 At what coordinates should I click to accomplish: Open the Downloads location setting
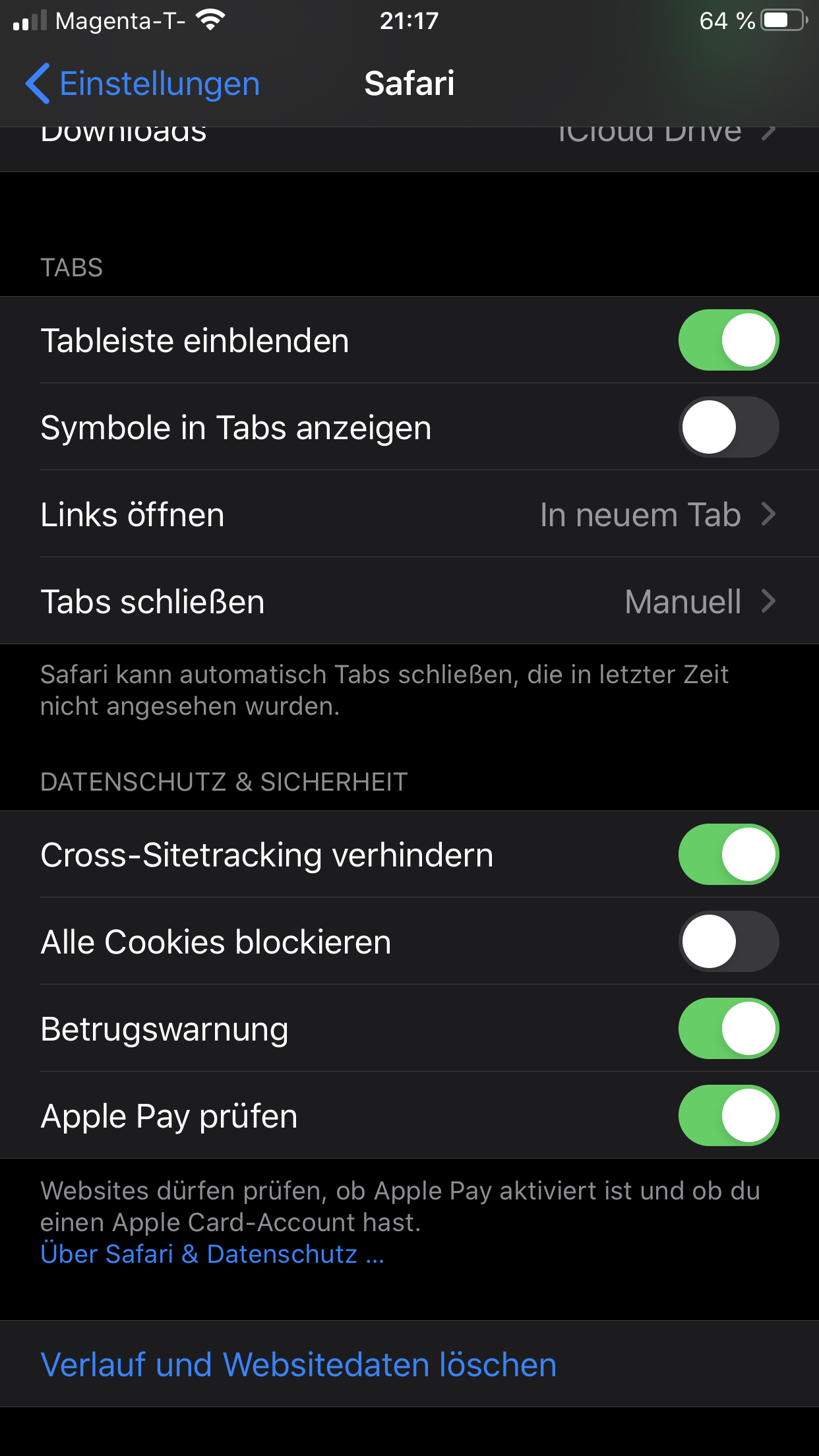pos(409,146)
